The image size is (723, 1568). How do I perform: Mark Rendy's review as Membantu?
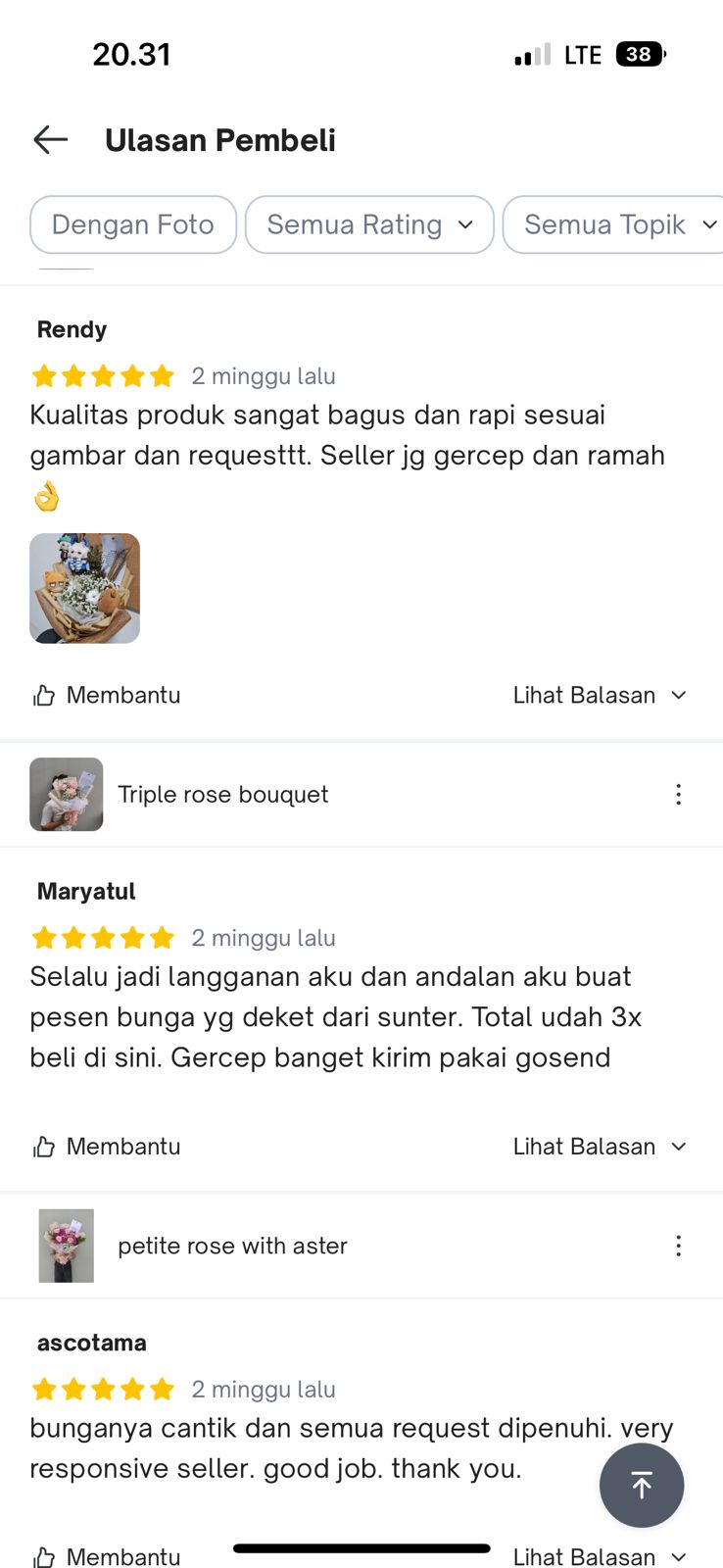[107, 695]
